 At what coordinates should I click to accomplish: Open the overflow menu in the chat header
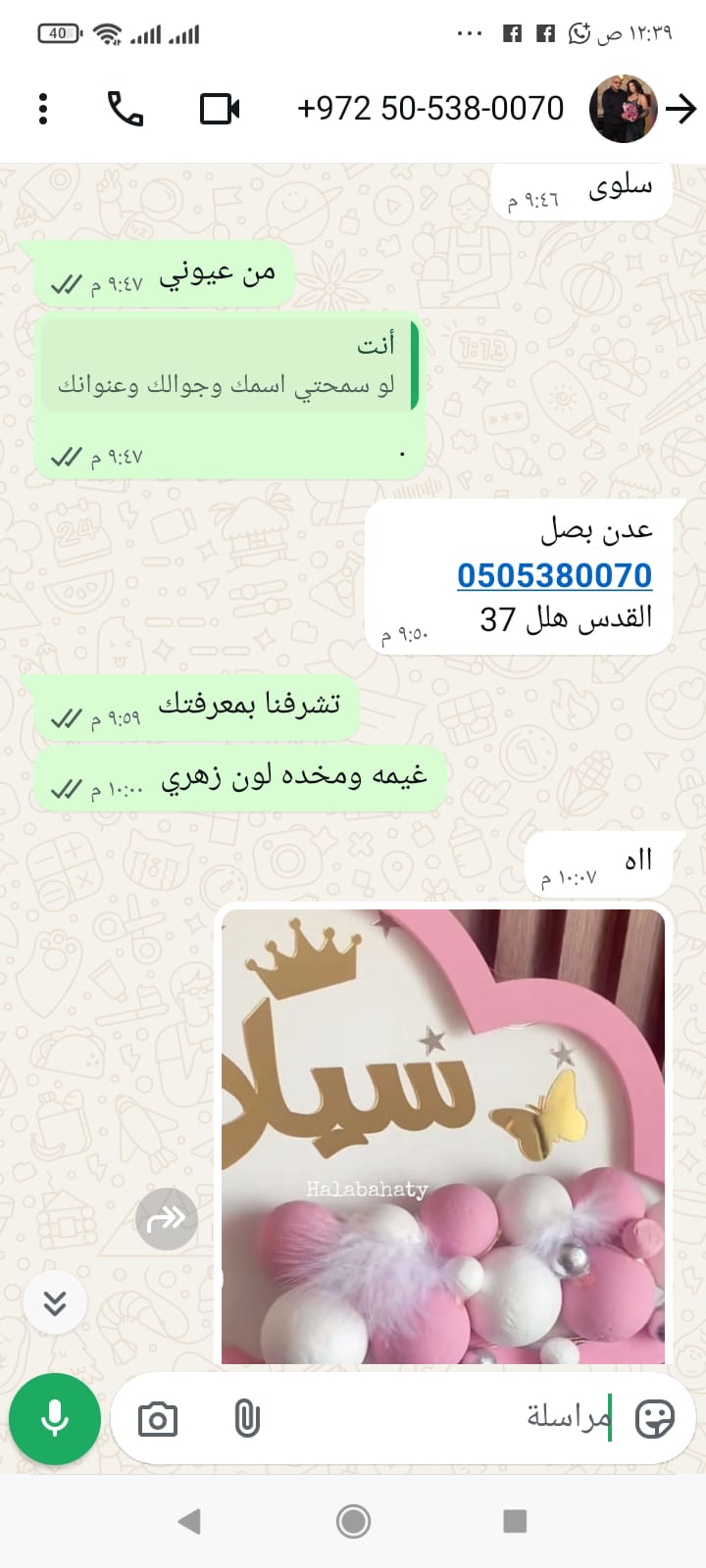pyautogui.click(x=43, y=109)
